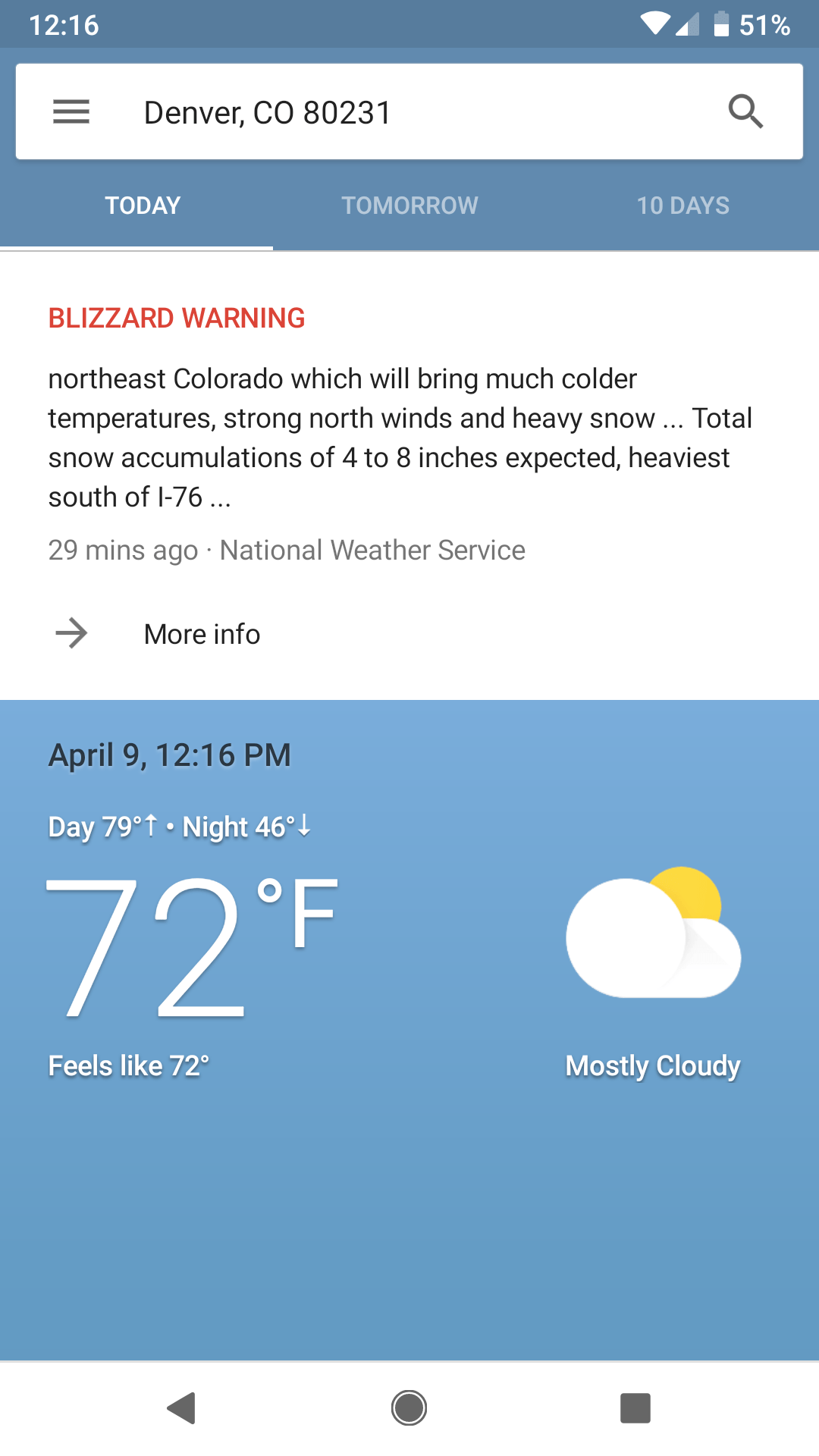The height and width of the screenshot is (1456, 819).
Task: Open the hamburger drawer menu
Action: coord(71,112)
